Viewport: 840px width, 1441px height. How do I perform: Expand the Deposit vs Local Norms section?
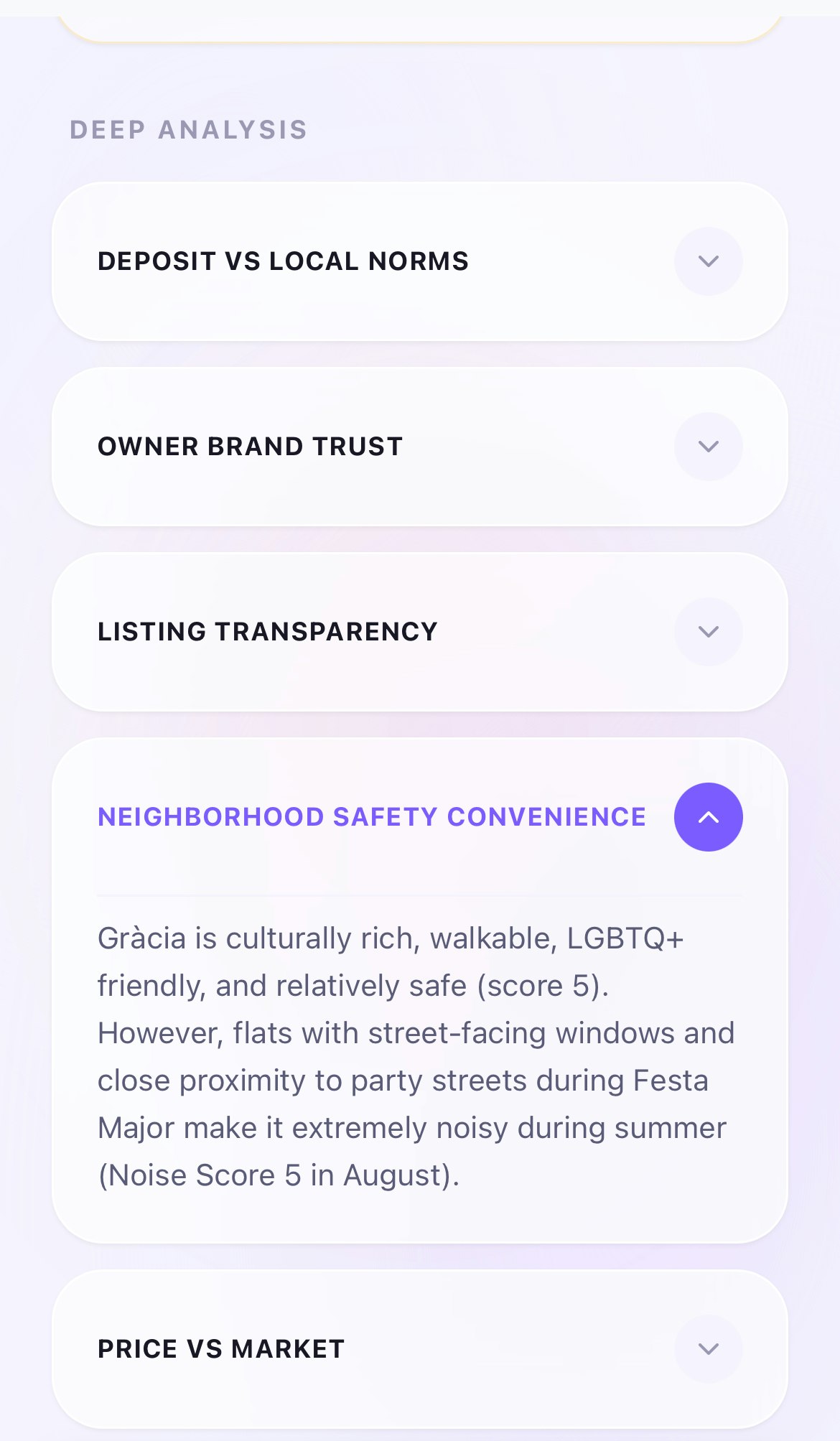[708, 261]
